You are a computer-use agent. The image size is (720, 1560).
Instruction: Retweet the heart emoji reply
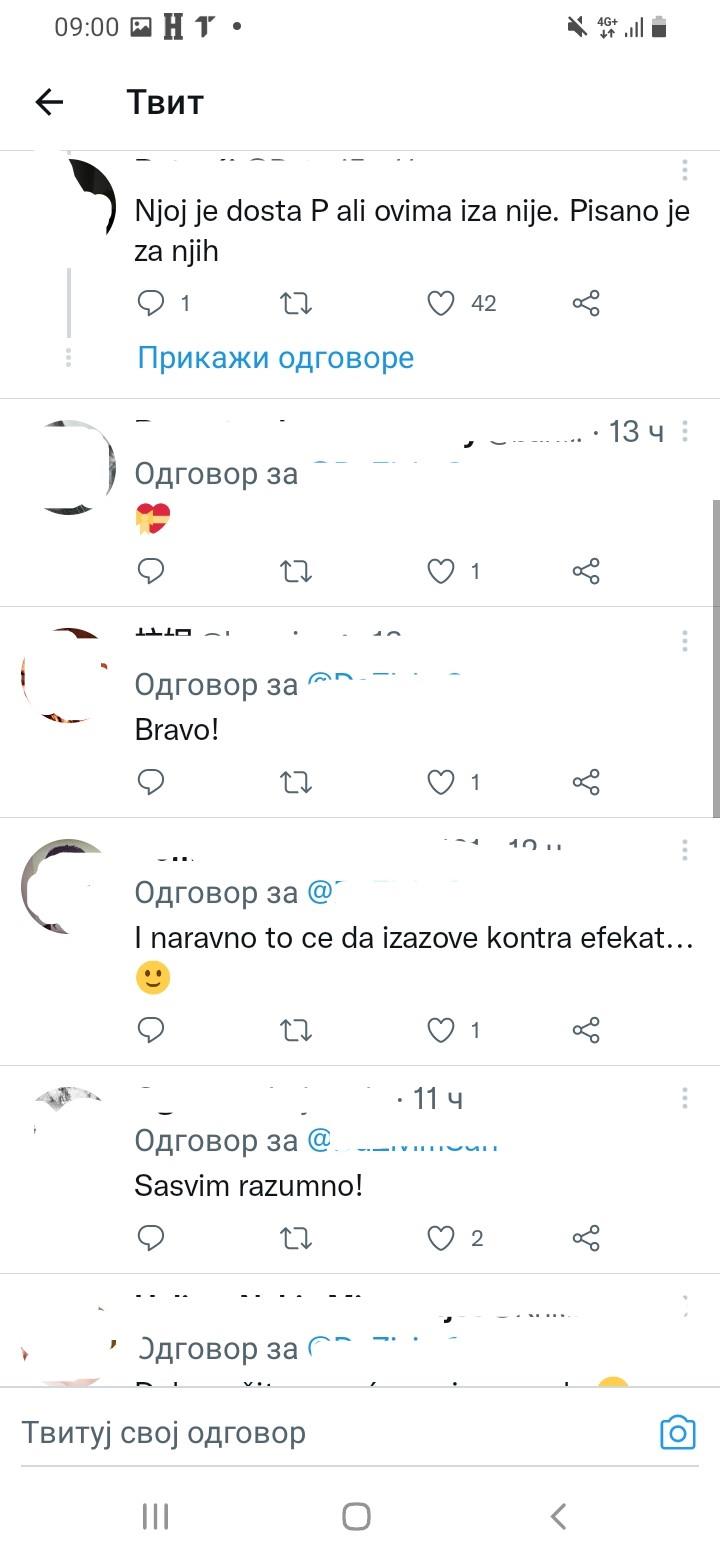pos(296,571)
